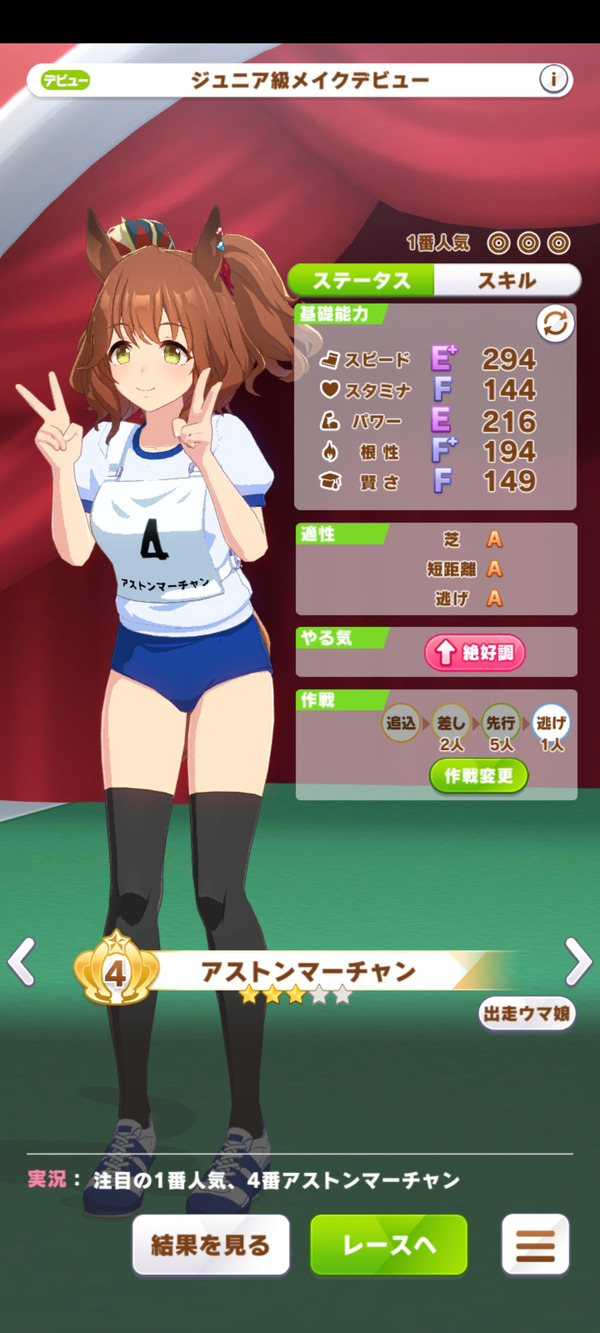
Task: Switch to the スキル tab
Action: (x=507, y=281)
